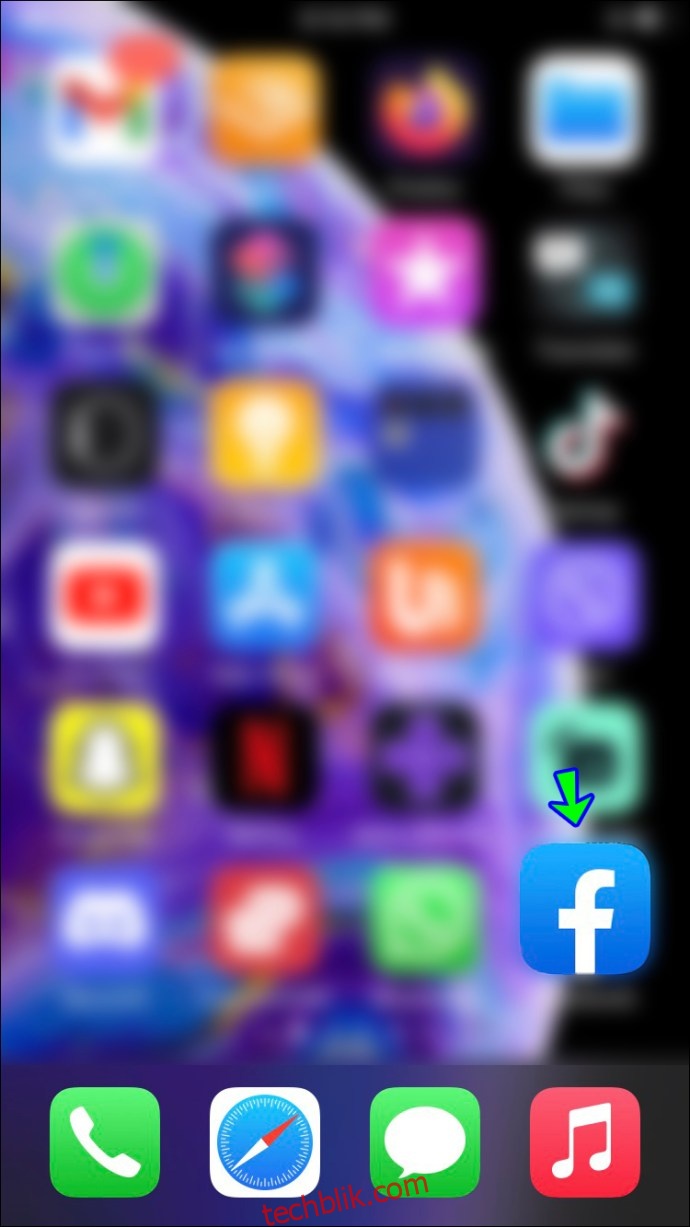Launch the Snapchat app
The height and width of the screenshot is (1227, 690).
(x=105, y=756)
